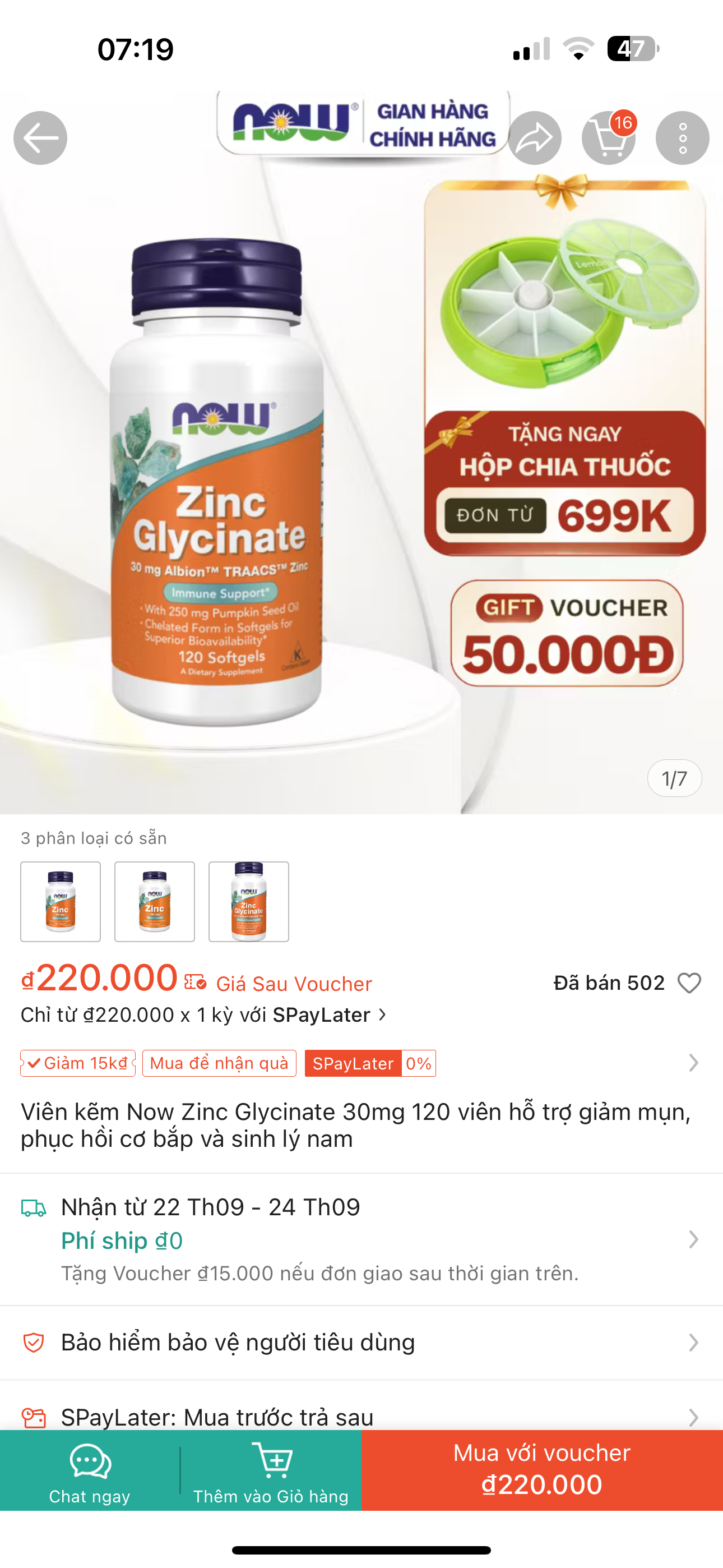View the Giảm 15kđ voucher
Viewport: 723px width, 1568px height.
coord(78,1063)
